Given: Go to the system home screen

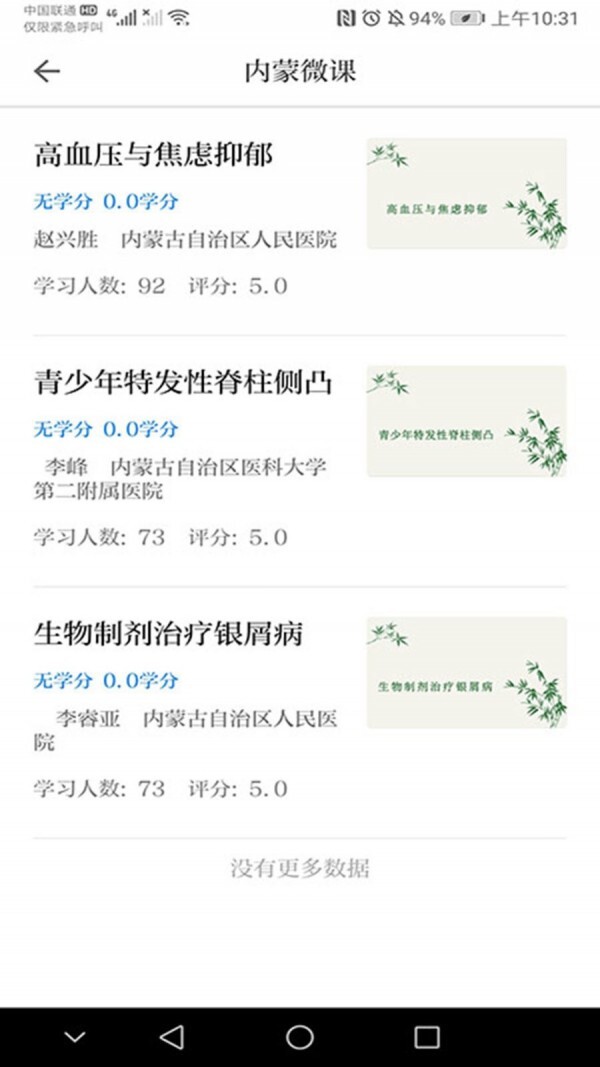Looking at the screenshot, I should pos(300,1037).
